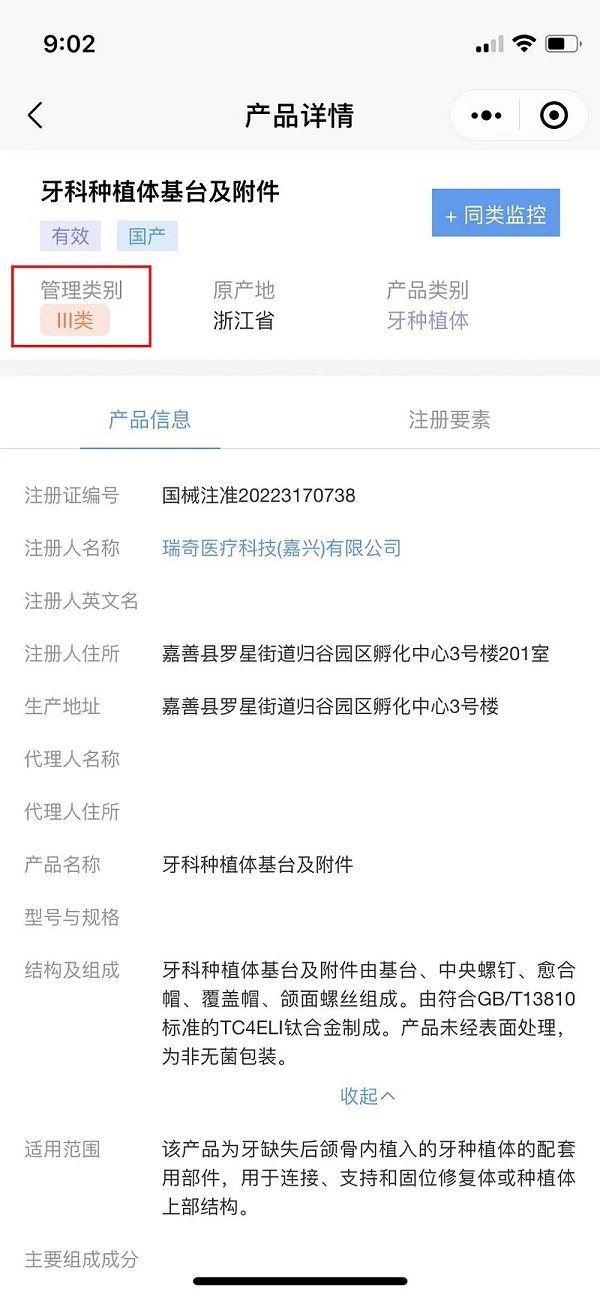Switch to the 注册要素 tab
The width and height of the screenshot is (600, 1298).
click(449, 420)
